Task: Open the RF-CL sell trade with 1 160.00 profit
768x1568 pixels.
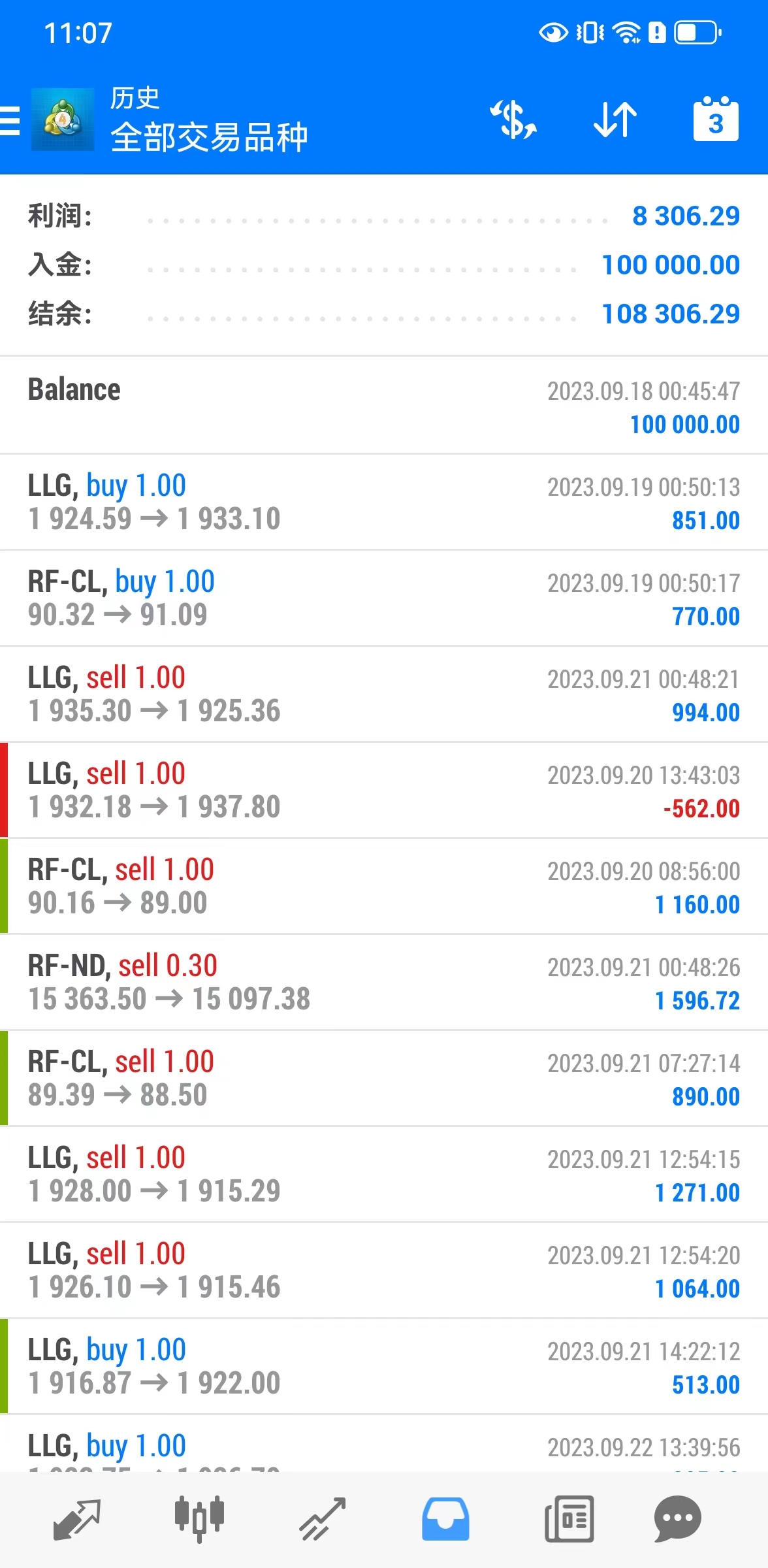Action: 384,886
